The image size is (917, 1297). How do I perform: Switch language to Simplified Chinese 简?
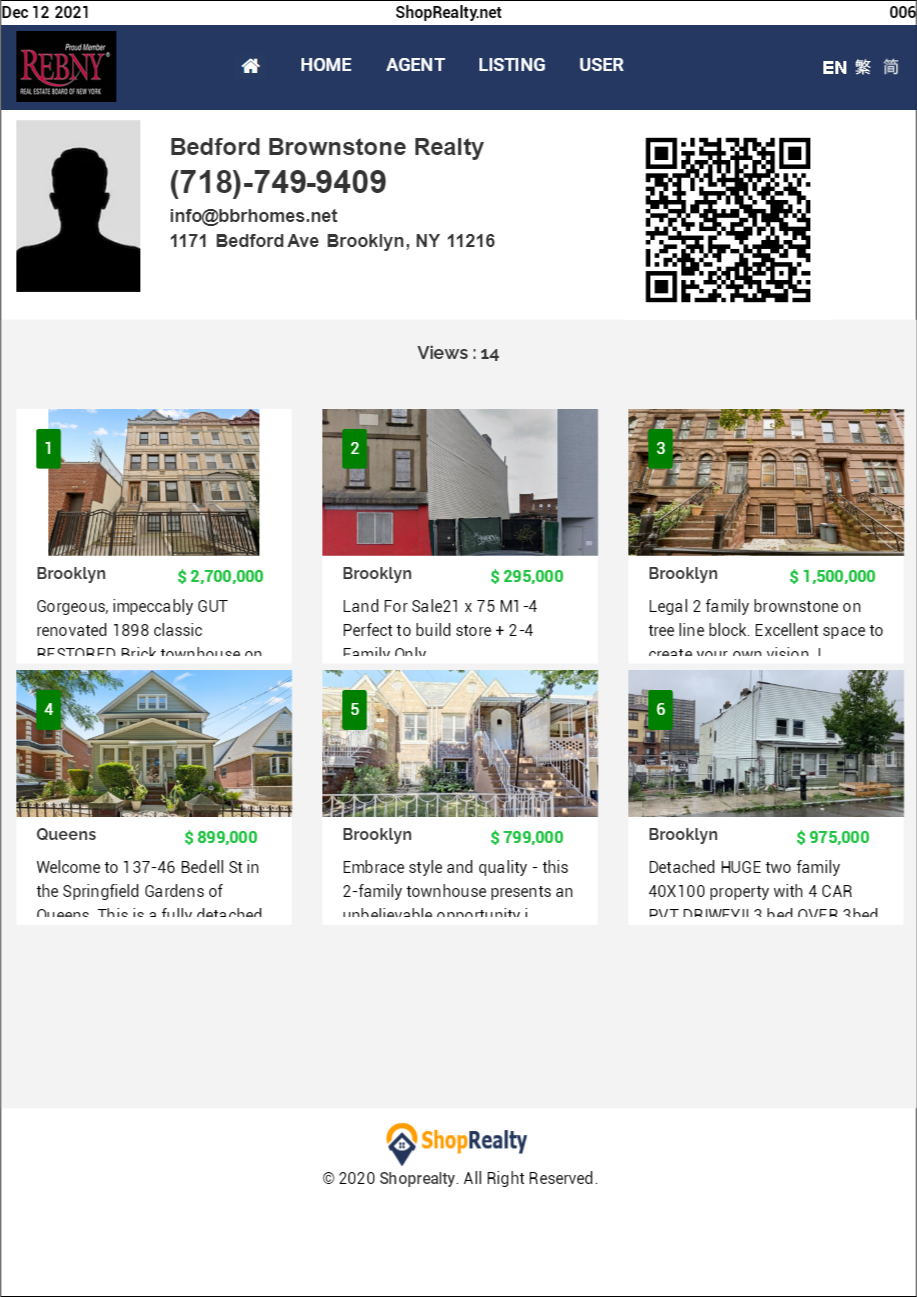coord(891,67)
